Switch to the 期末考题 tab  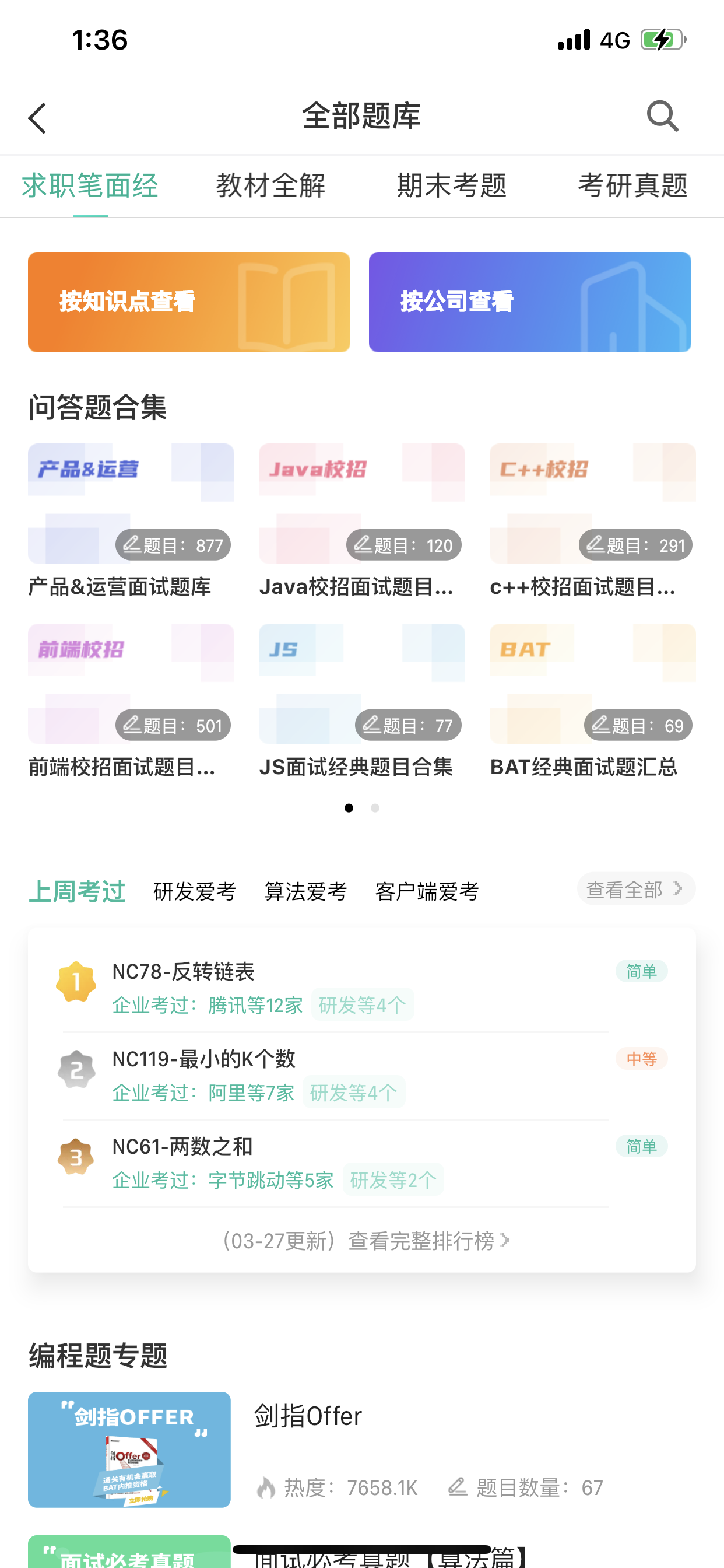[451, 185]
